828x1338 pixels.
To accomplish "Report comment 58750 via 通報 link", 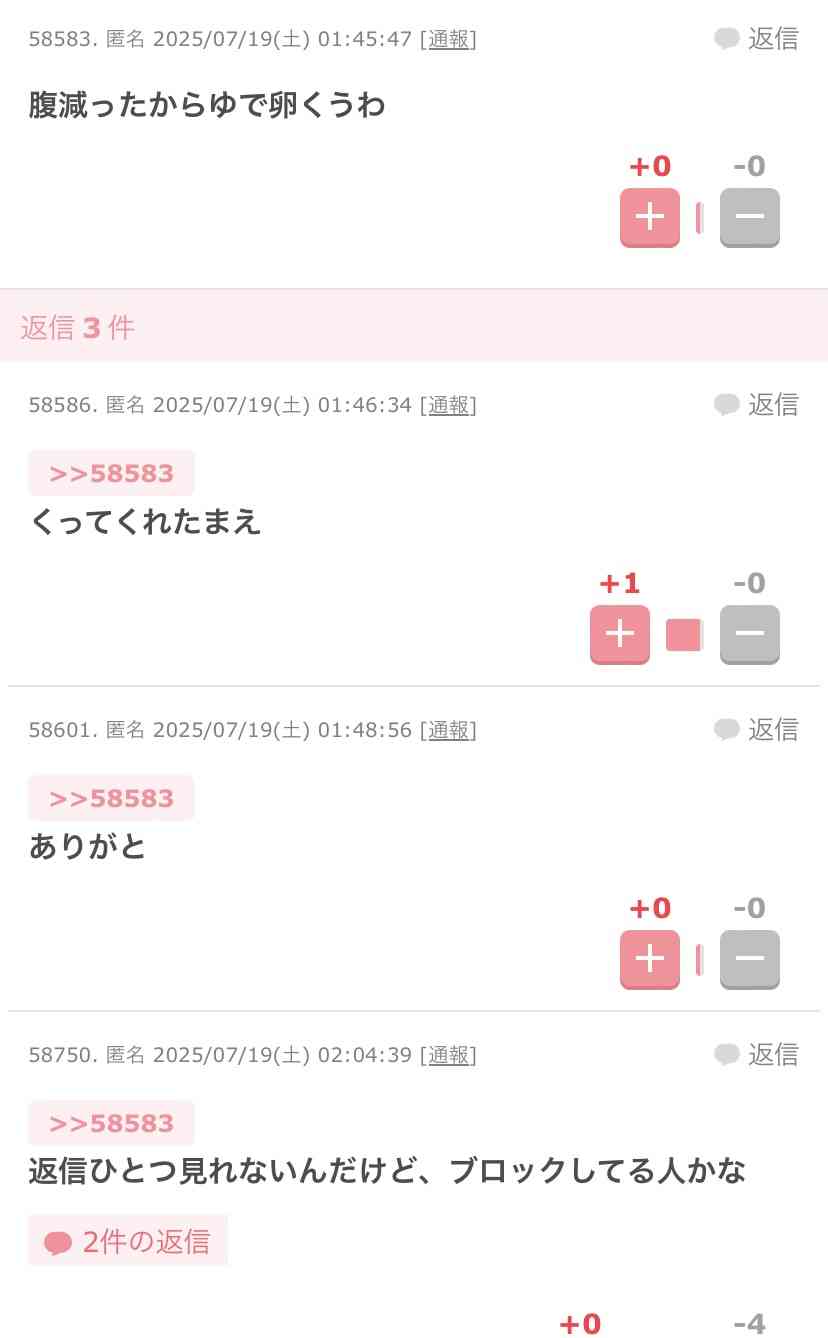I will [x=448, y=1055].
